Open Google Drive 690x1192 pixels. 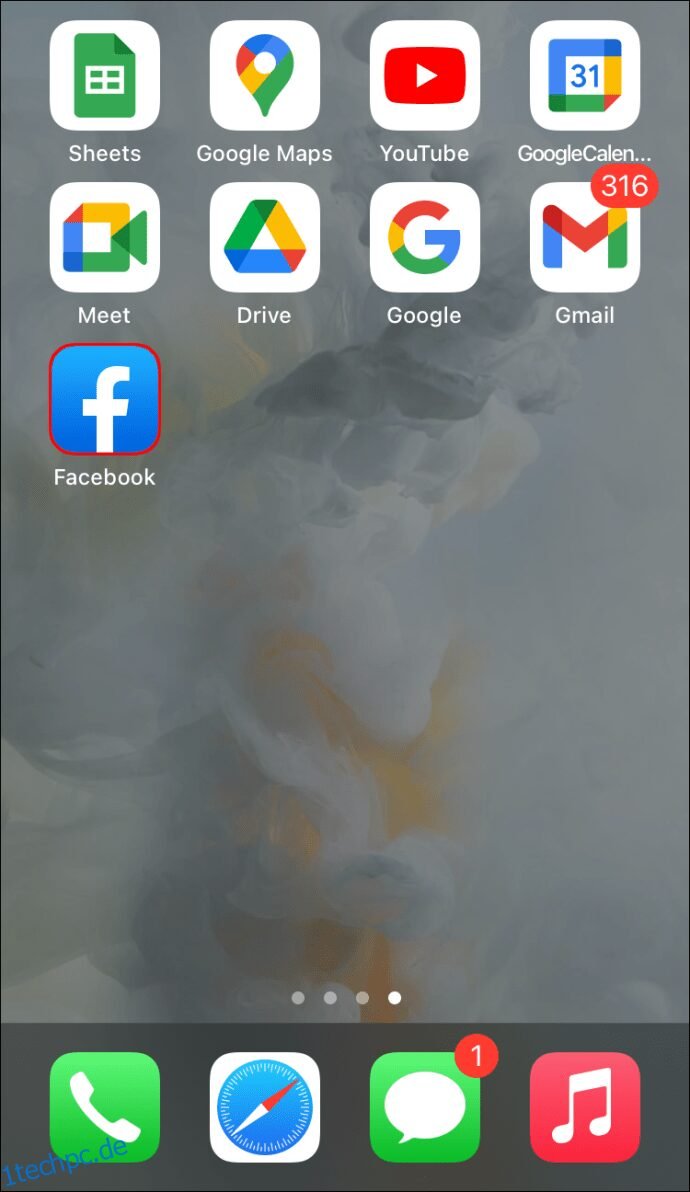(265, 238)
